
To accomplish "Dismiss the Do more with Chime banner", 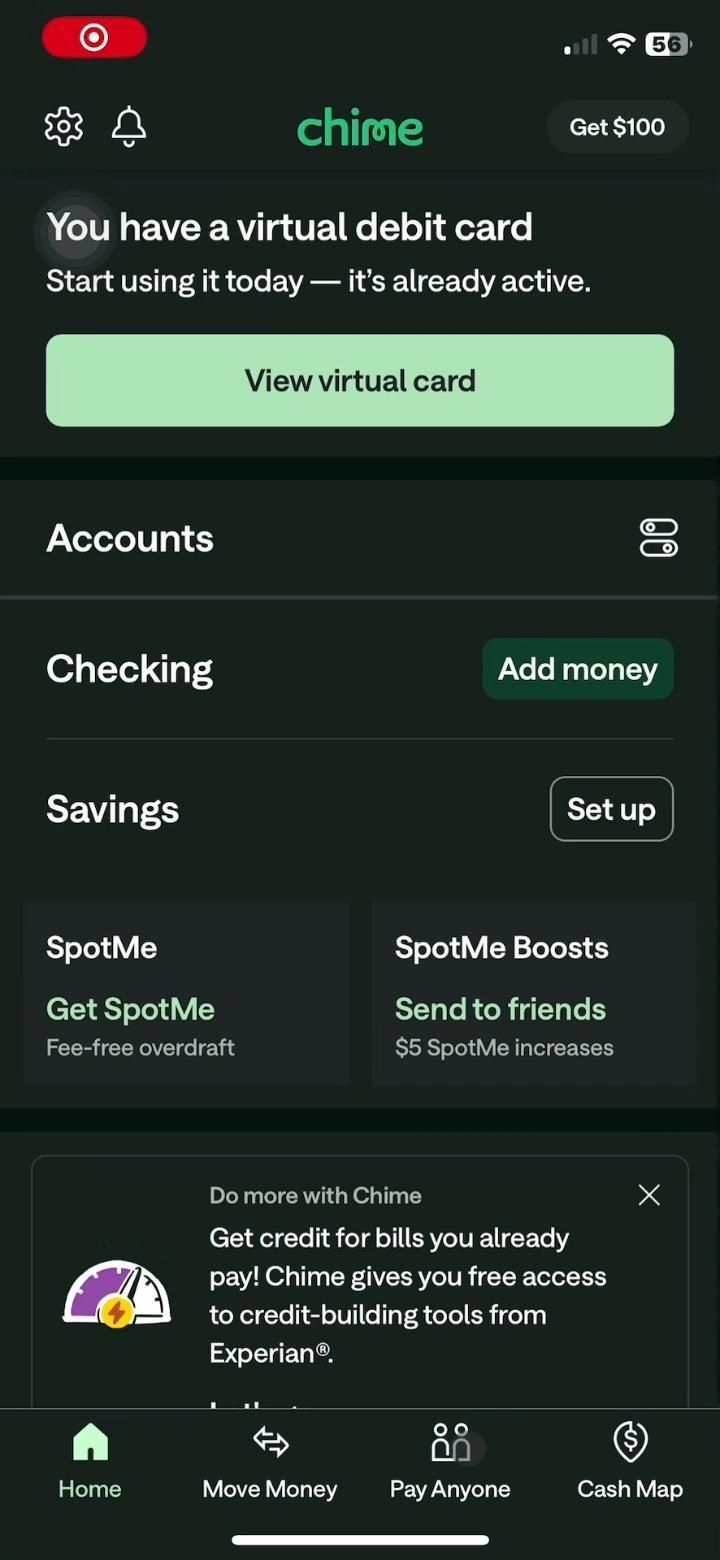I will [649, 1195].
